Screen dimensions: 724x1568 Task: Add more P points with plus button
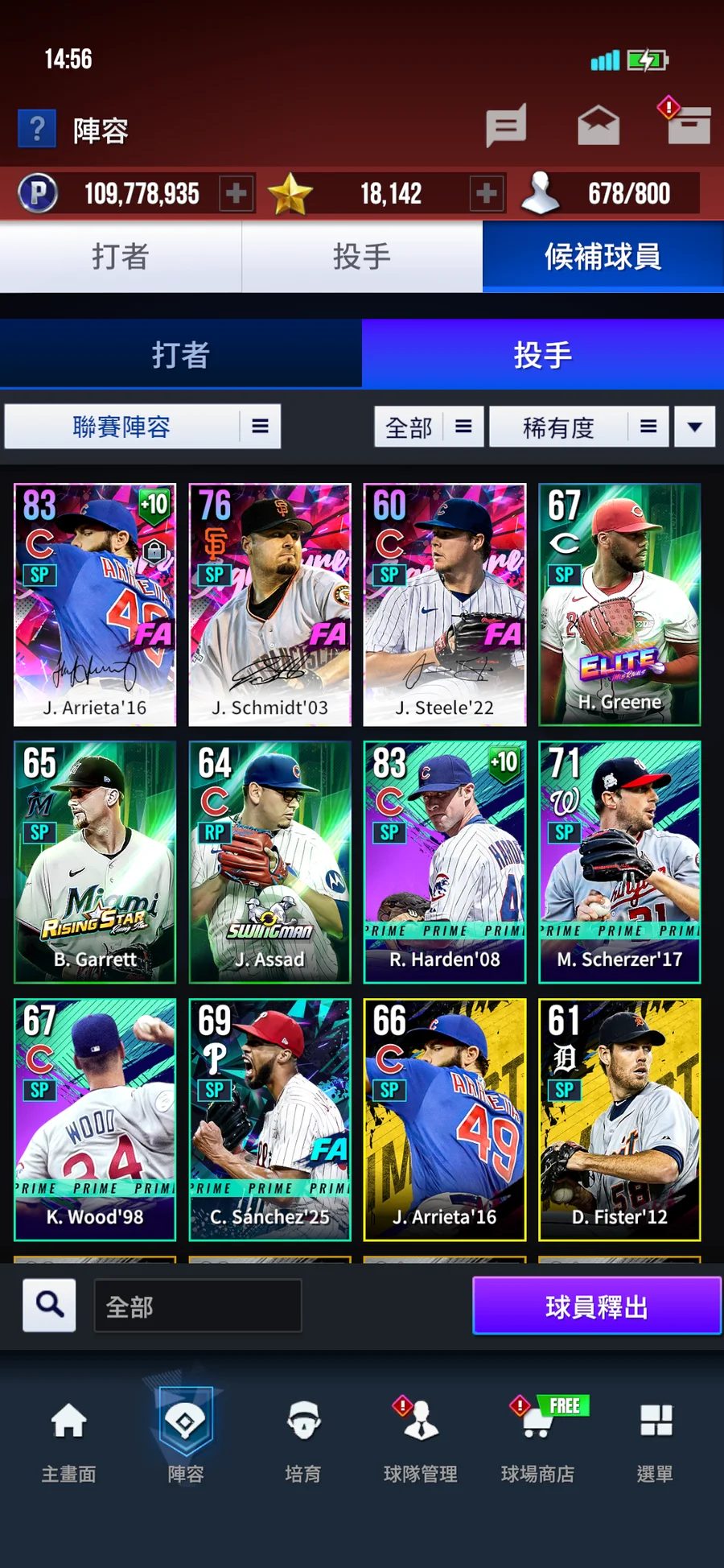point(237,193)
